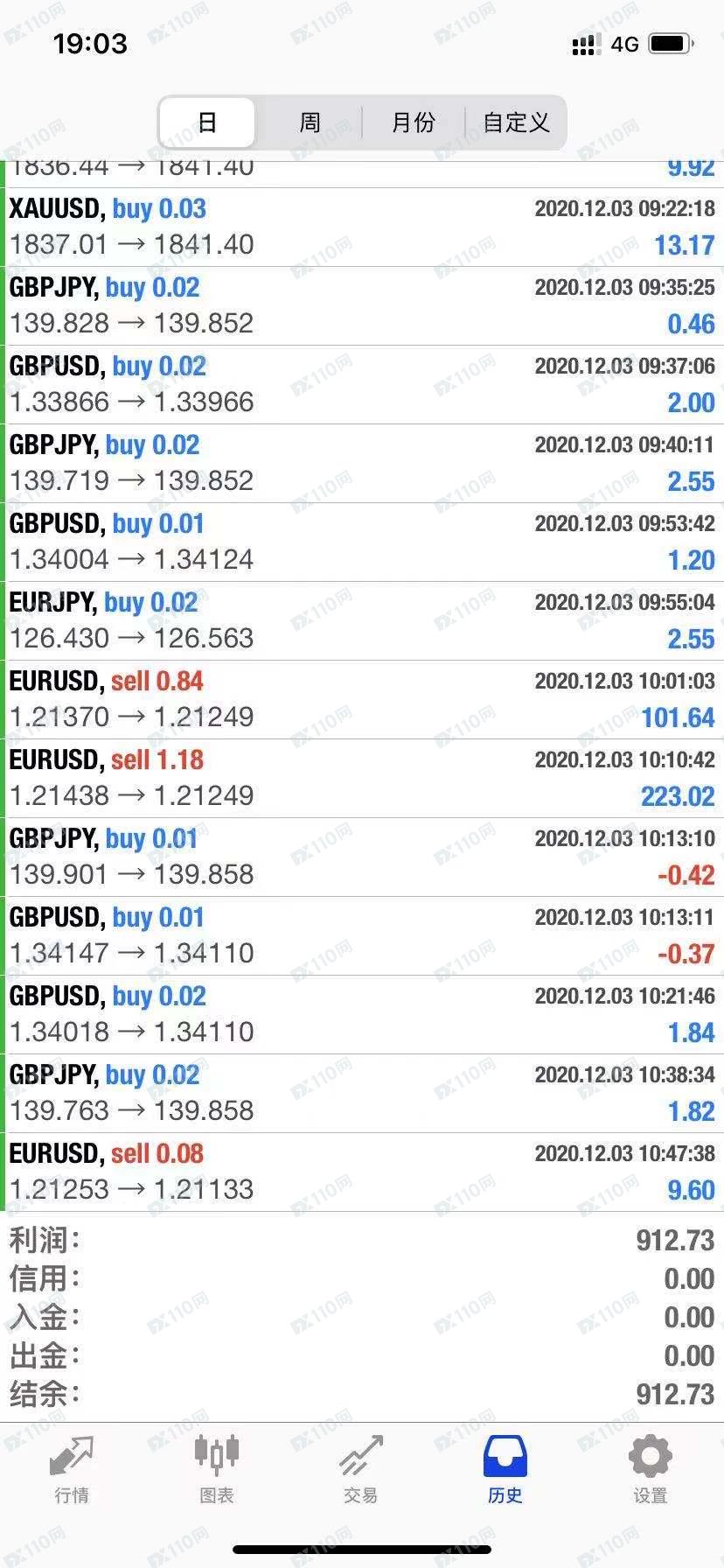Expand the EURUSD sell 0.84 trade
Screen dimensions: 724x1568
point(362,700)
